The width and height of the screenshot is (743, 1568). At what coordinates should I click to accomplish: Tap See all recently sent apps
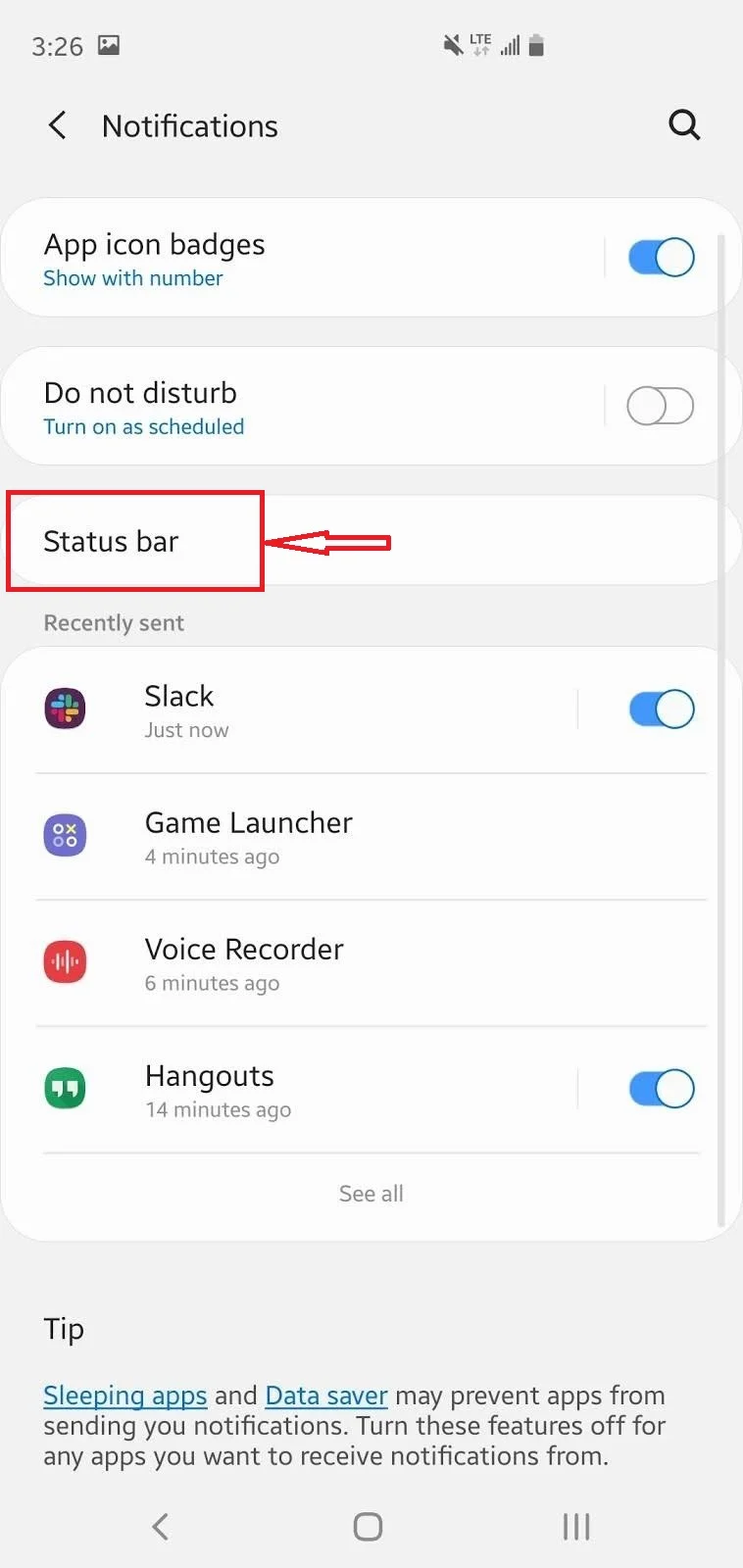tap(371, 1194)
